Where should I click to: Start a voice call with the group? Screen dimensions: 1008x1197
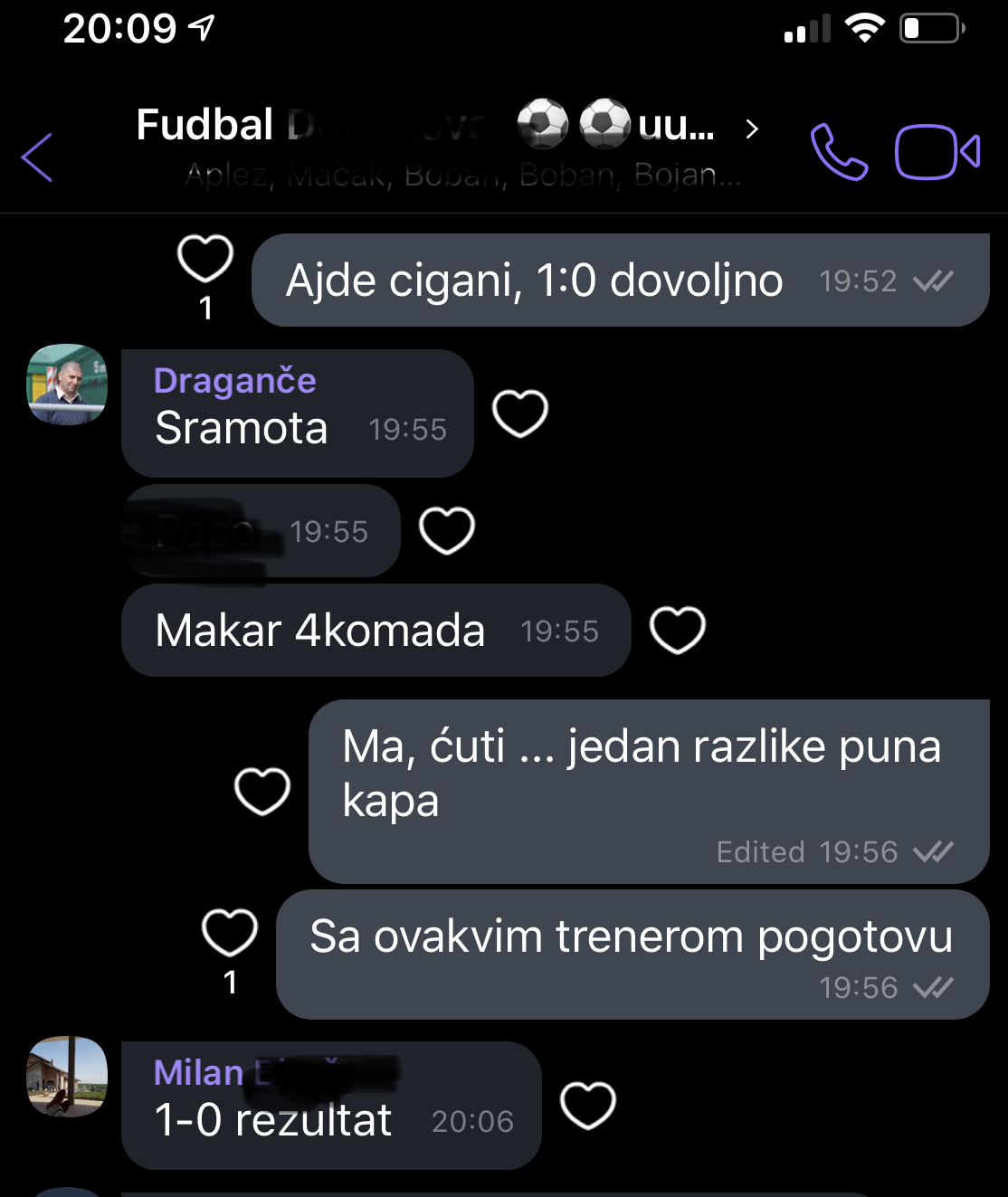pyautogui.click(x=839, y=152)
